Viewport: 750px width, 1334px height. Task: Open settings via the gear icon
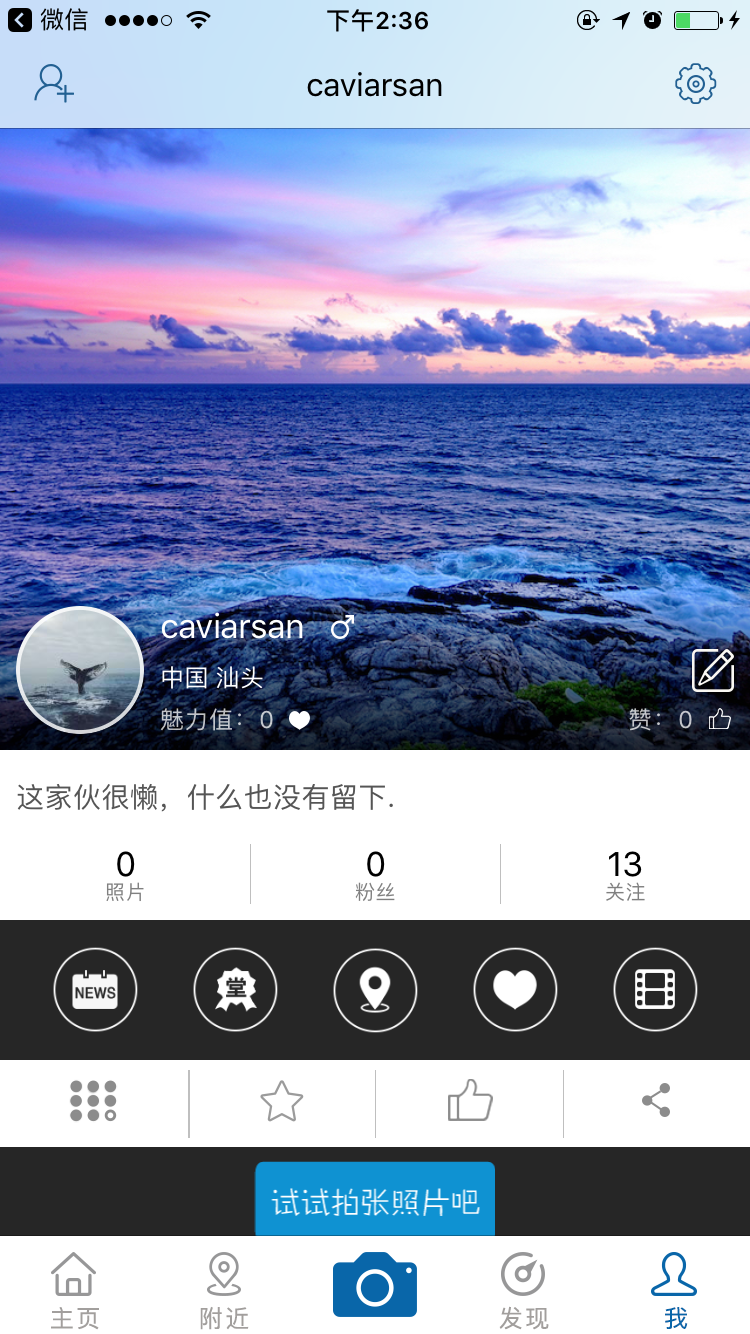coord(696,84)
